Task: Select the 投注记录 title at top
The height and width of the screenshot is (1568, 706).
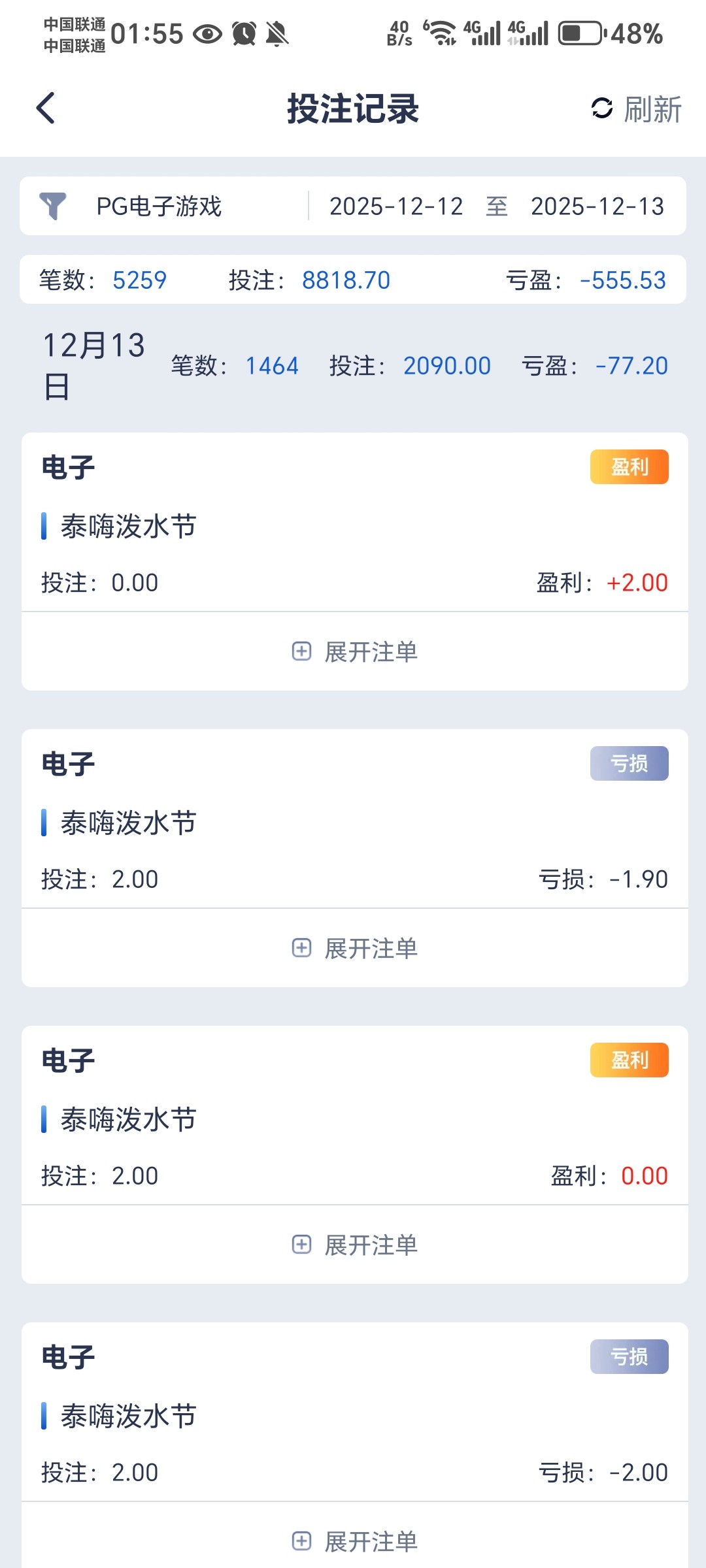Action: [353, 109]
